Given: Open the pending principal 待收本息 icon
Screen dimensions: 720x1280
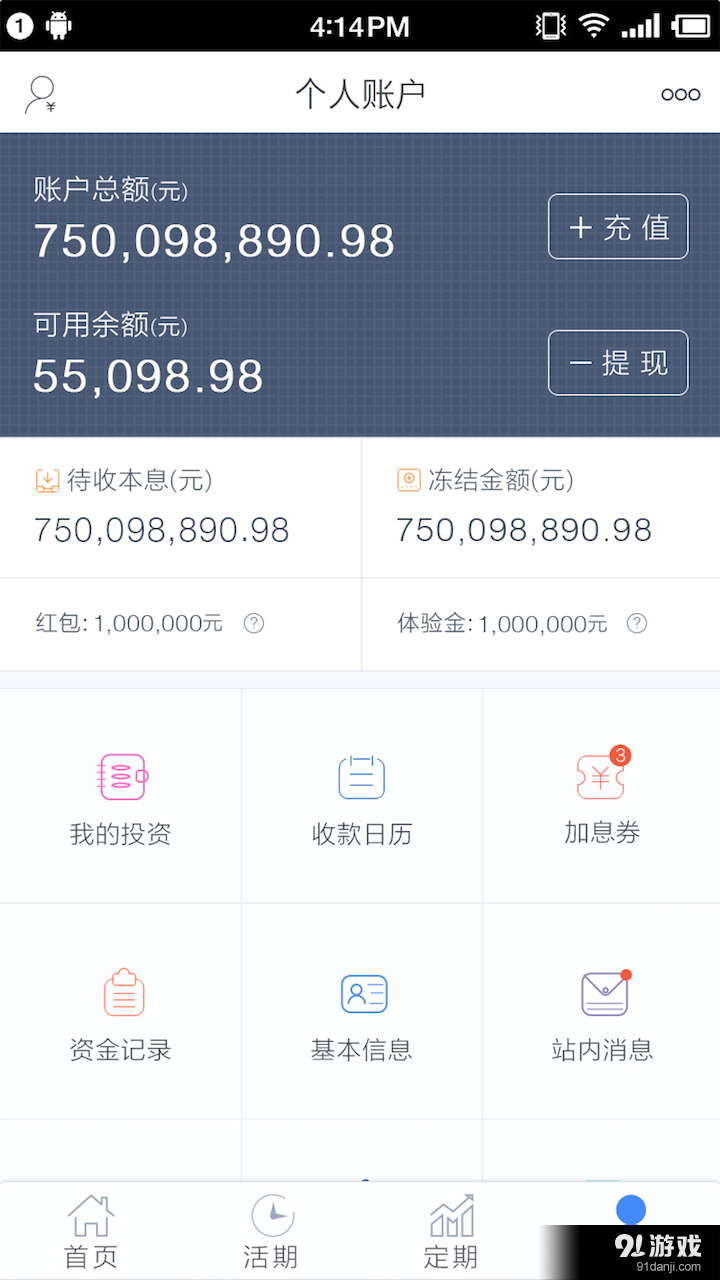Looking at the screenshot, I should pos(47,480).
